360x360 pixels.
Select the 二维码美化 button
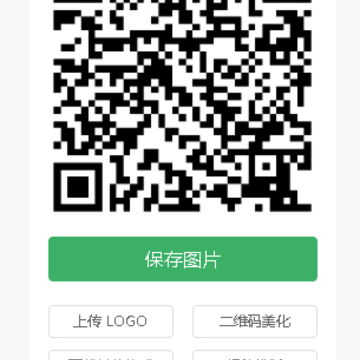pos(255,321)
